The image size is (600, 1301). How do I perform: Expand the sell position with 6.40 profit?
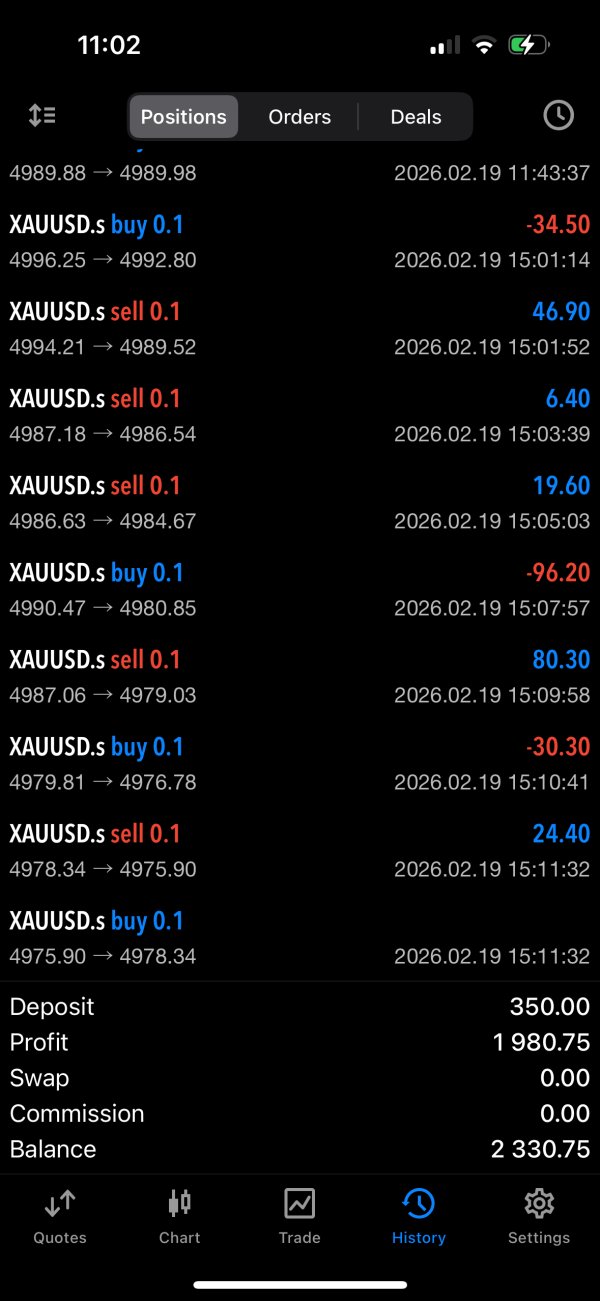[x=299, y=416]
